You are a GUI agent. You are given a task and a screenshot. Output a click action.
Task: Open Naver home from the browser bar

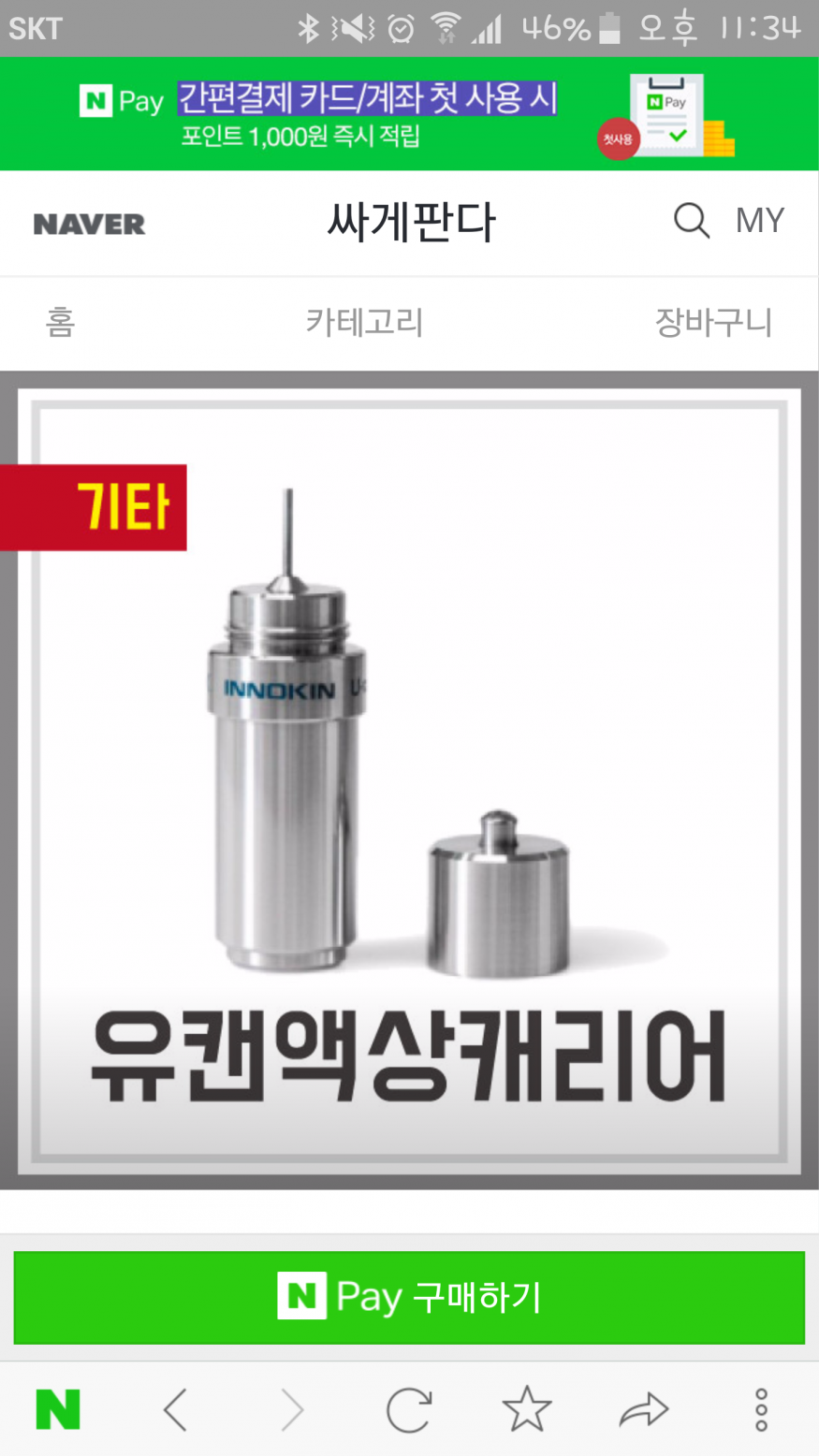tap(58, 1409)
